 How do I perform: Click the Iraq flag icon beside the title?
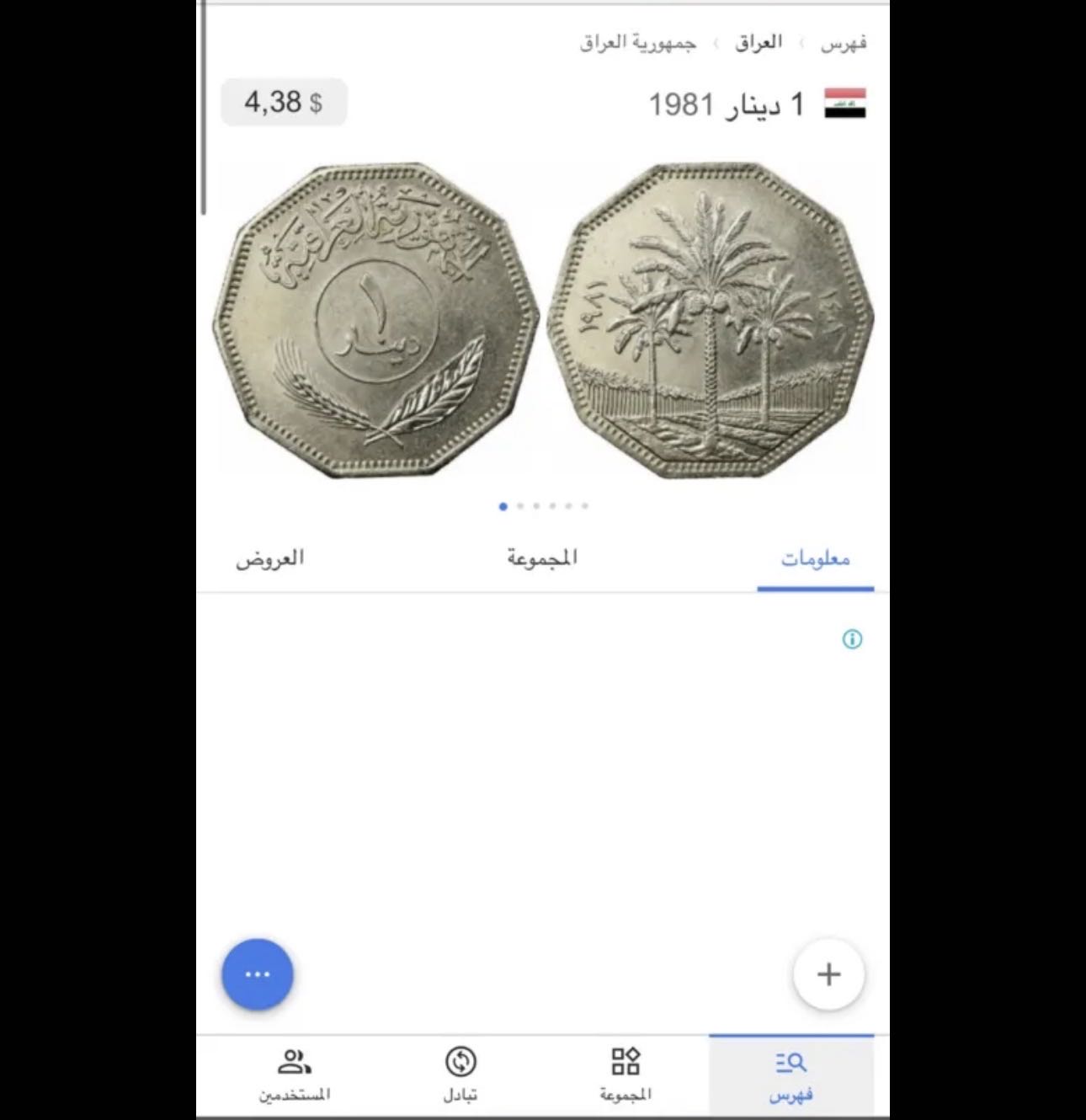pyautogui.click(x=846, y=104)
